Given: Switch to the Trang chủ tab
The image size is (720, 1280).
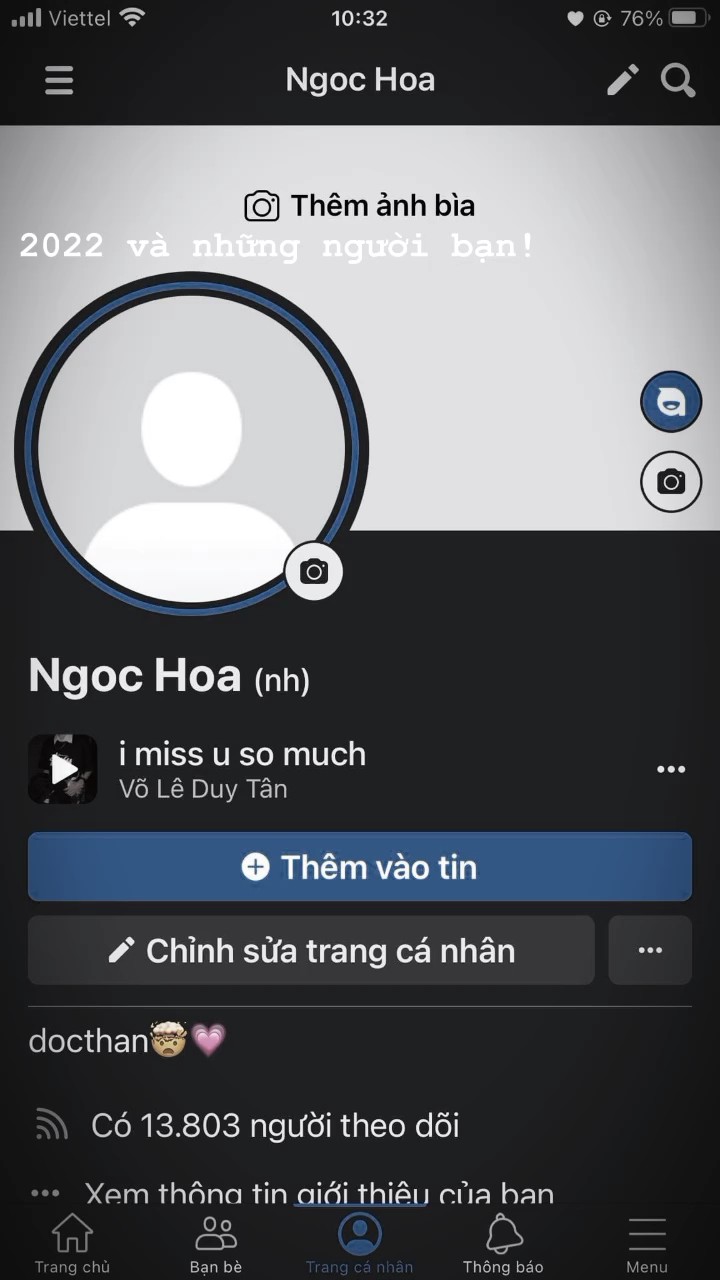Looking at the screenshot, I should (x=72, y=1244).
